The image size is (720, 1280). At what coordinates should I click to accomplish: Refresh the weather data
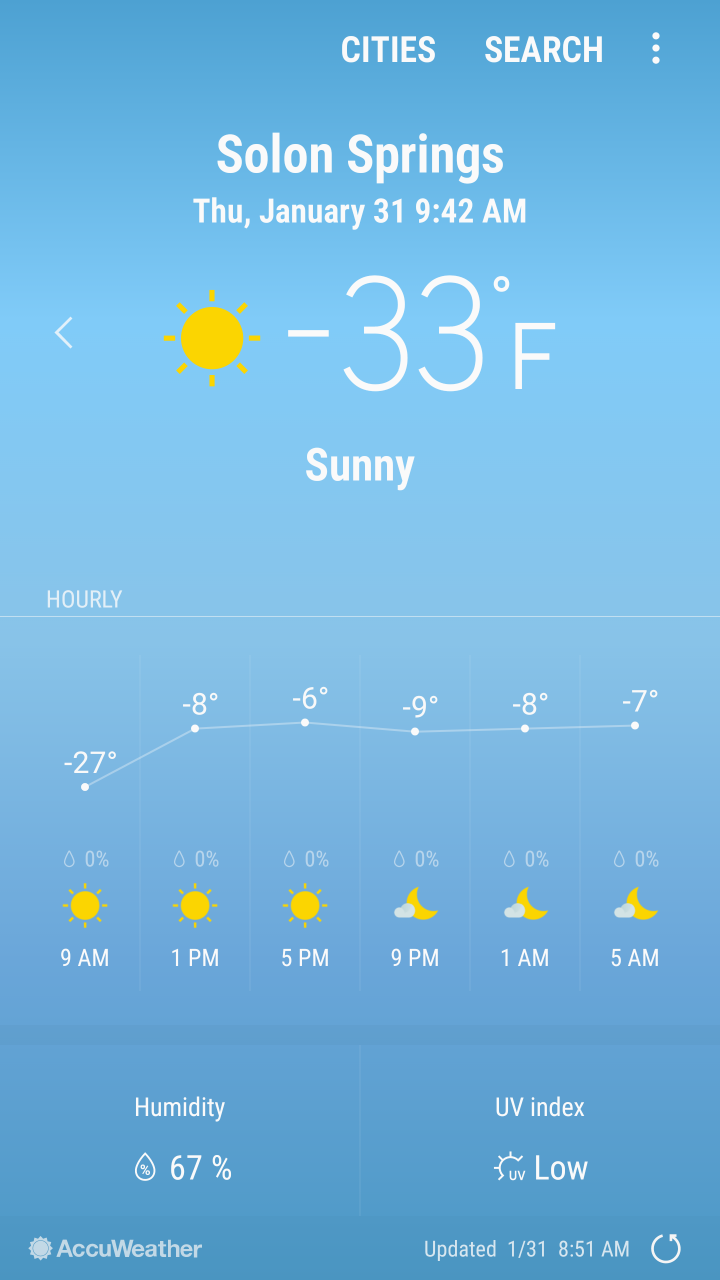666,1248
